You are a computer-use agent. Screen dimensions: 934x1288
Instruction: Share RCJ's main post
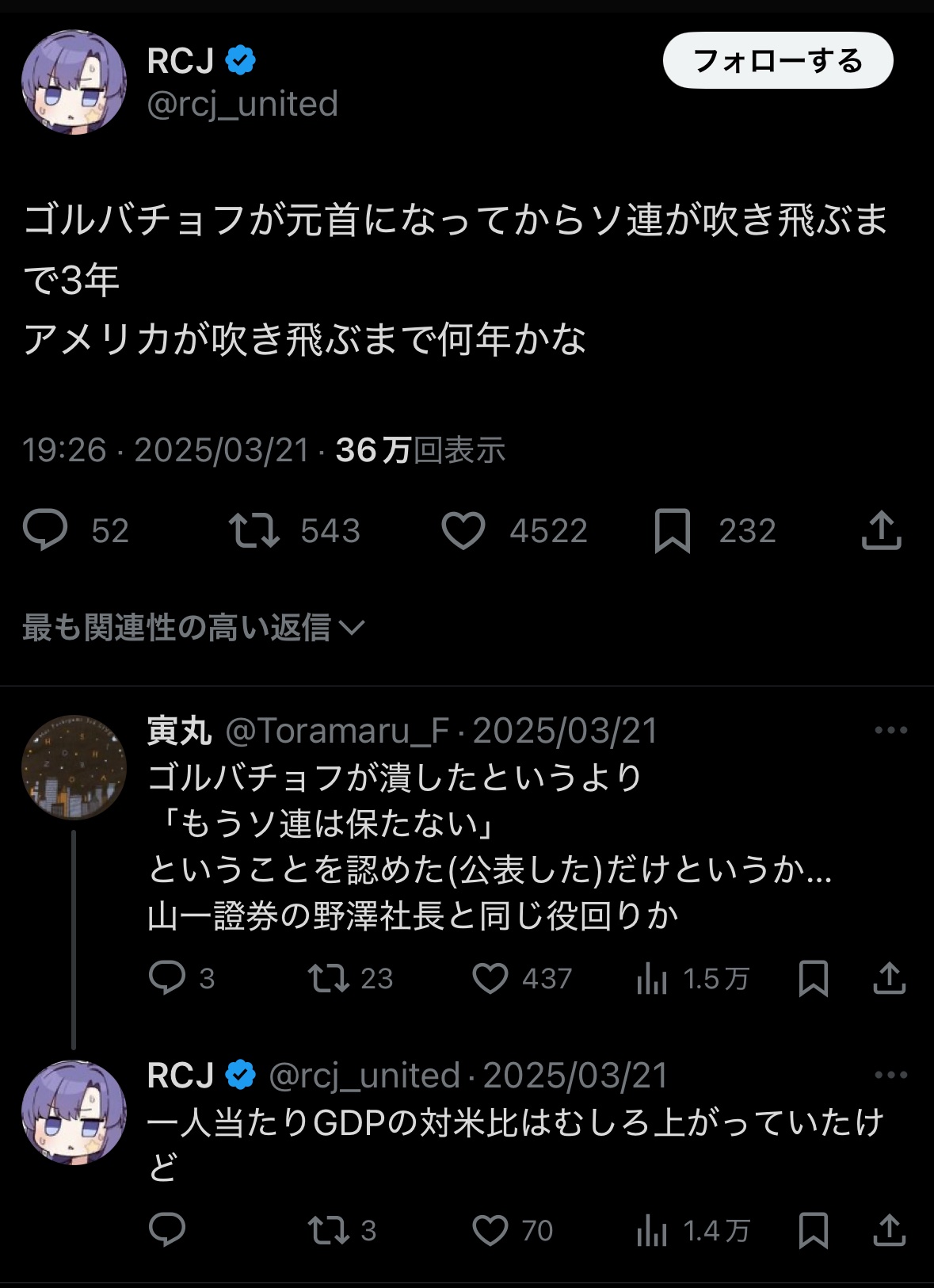[881, 530]
